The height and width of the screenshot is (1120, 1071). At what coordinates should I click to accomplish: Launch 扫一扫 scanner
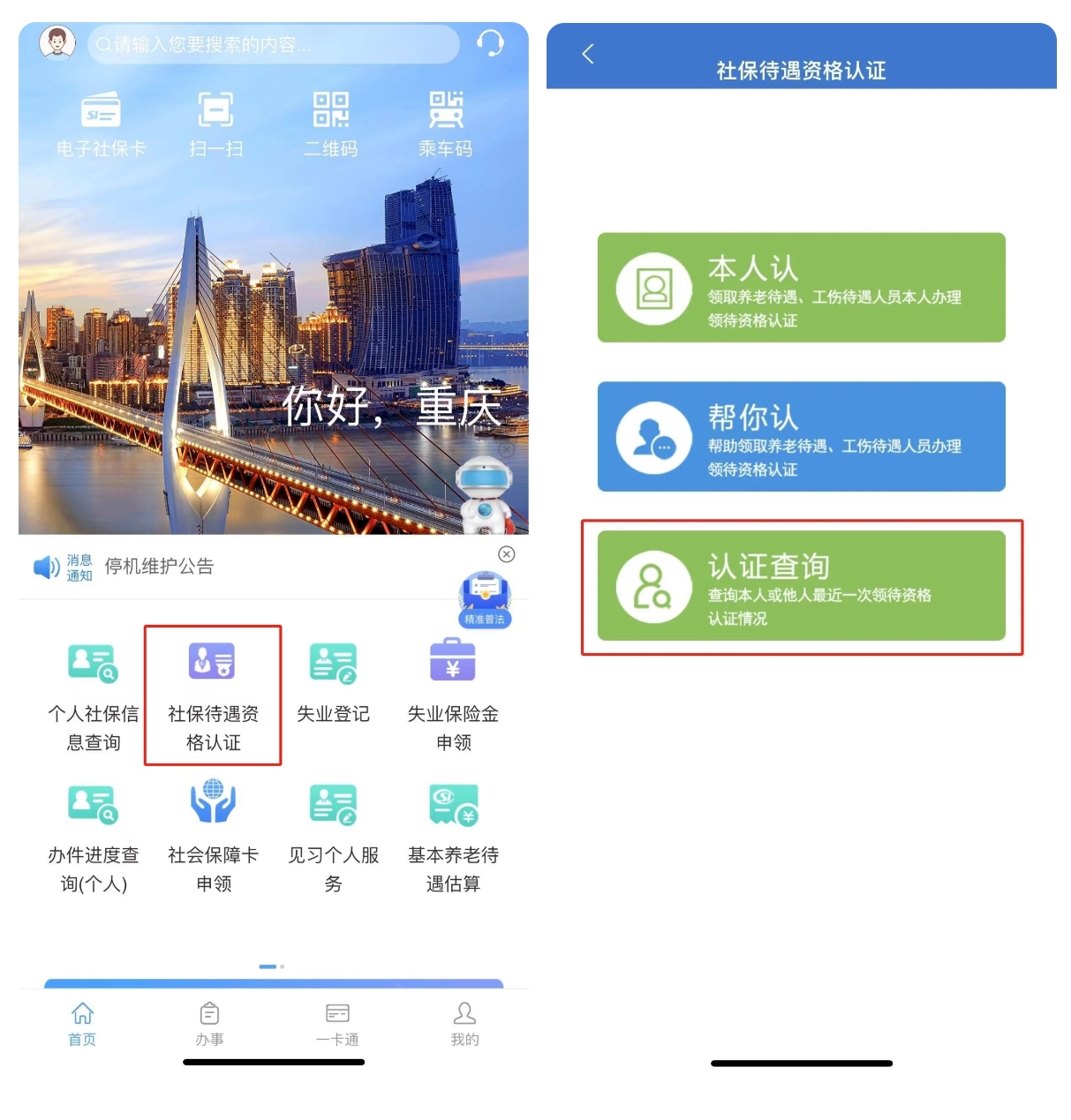pos(215,124)
